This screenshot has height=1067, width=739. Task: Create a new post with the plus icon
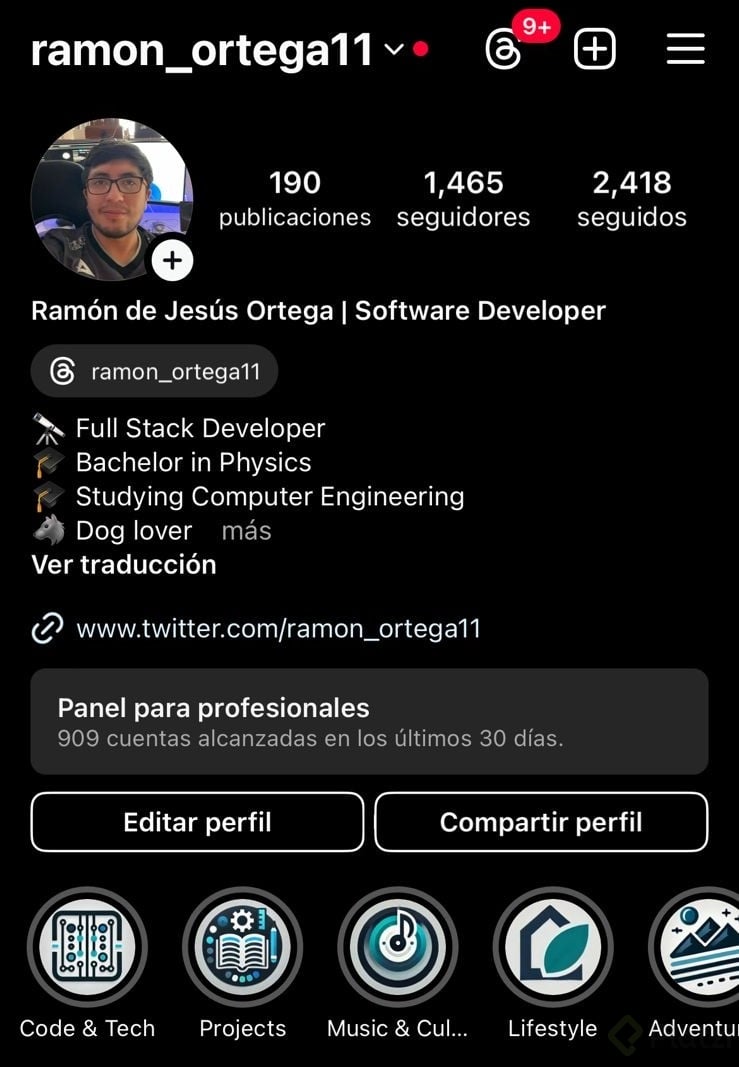pyautogui.click(x=594, y=49)
